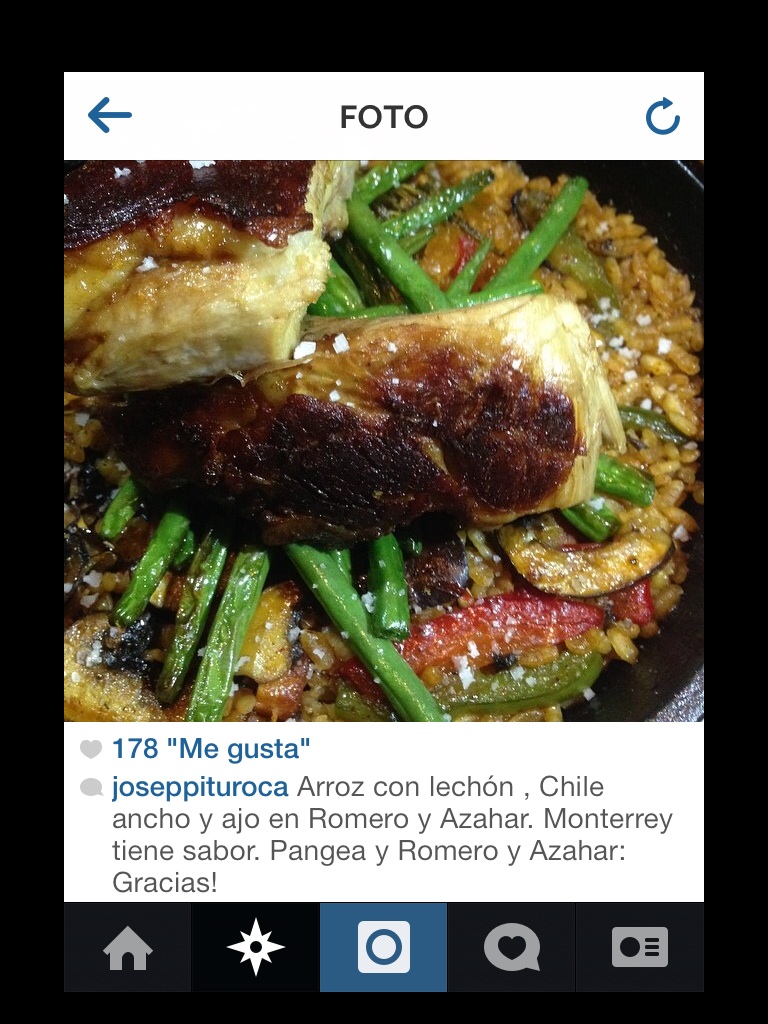
Task: Go back using the arrow icon
Action: click(110, 115)
